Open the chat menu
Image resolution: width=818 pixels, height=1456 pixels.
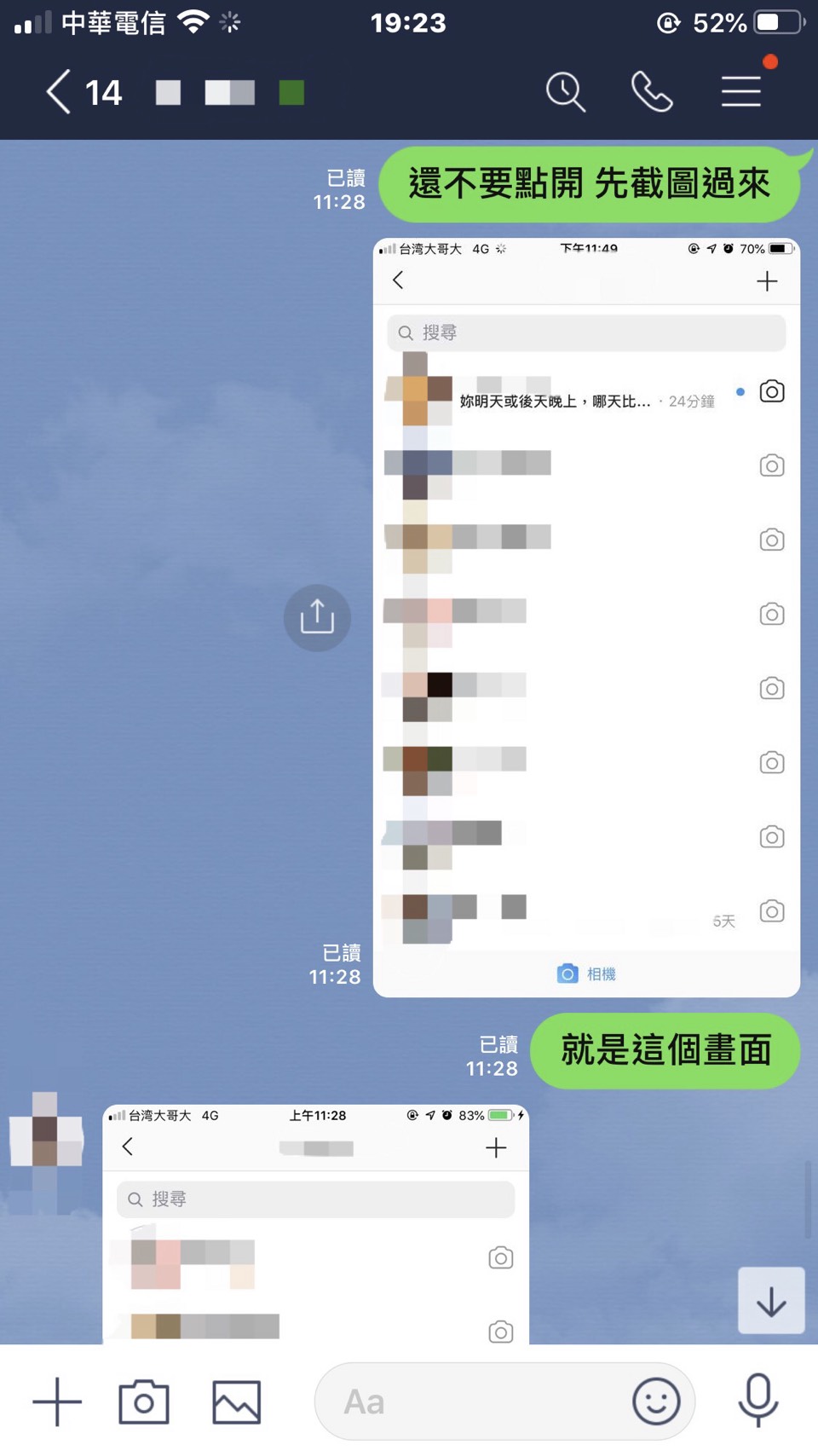[x=741, y=92]
